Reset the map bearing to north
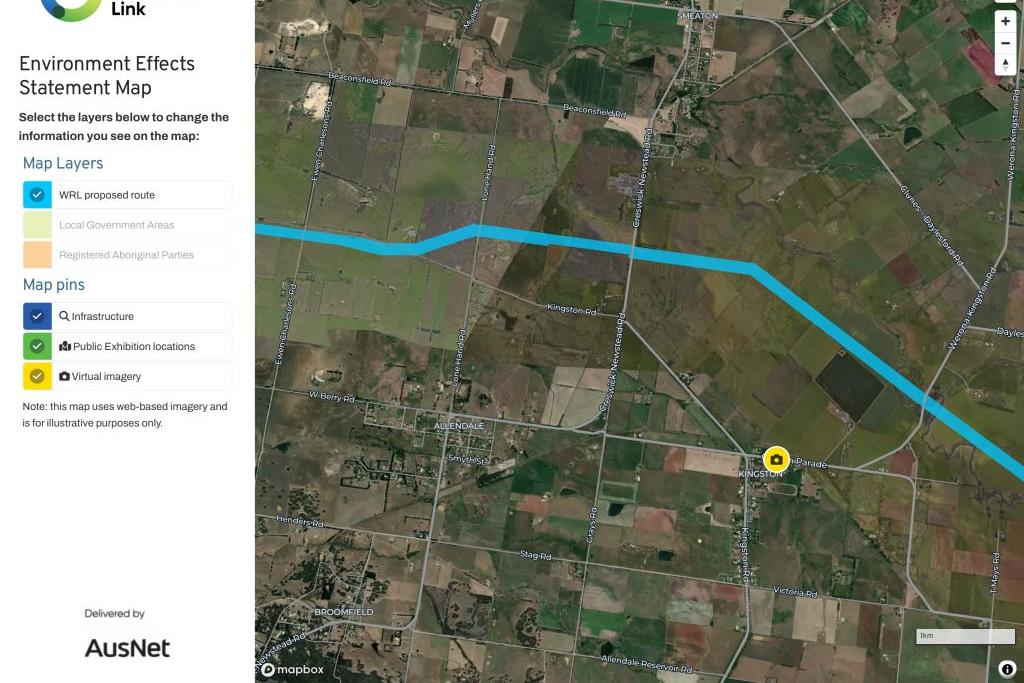This screenshot has height=683, width=1024. click(x=1006, y=65)
